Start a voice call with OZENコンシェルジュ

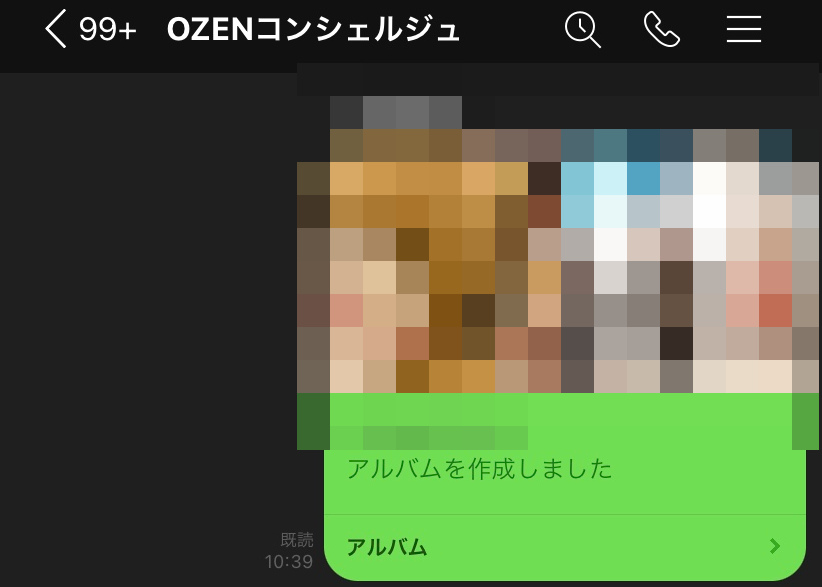coord(661,30)
